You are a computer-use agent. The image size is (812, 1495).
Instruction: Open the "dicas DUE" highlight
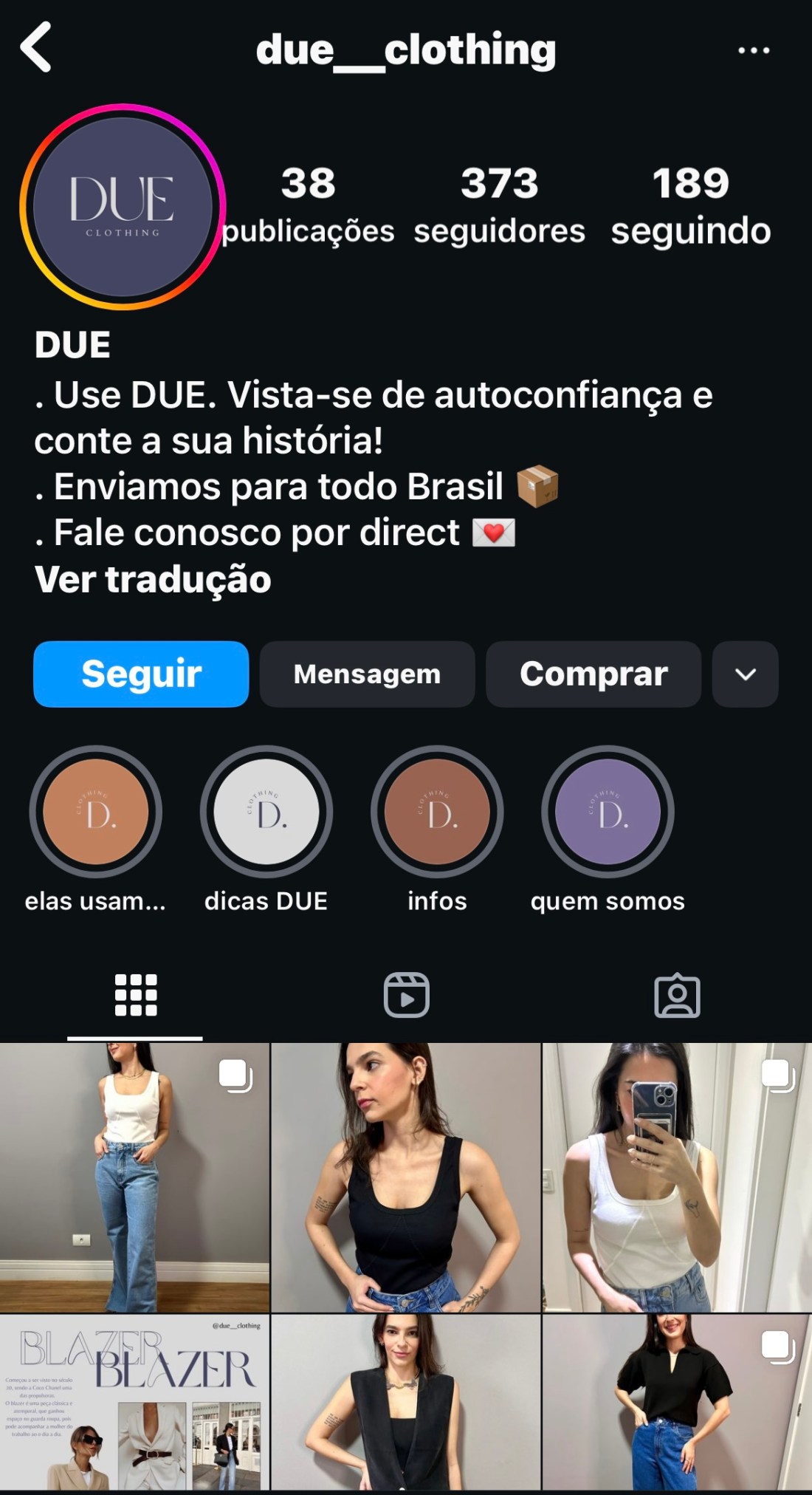(x=266, y=812)
